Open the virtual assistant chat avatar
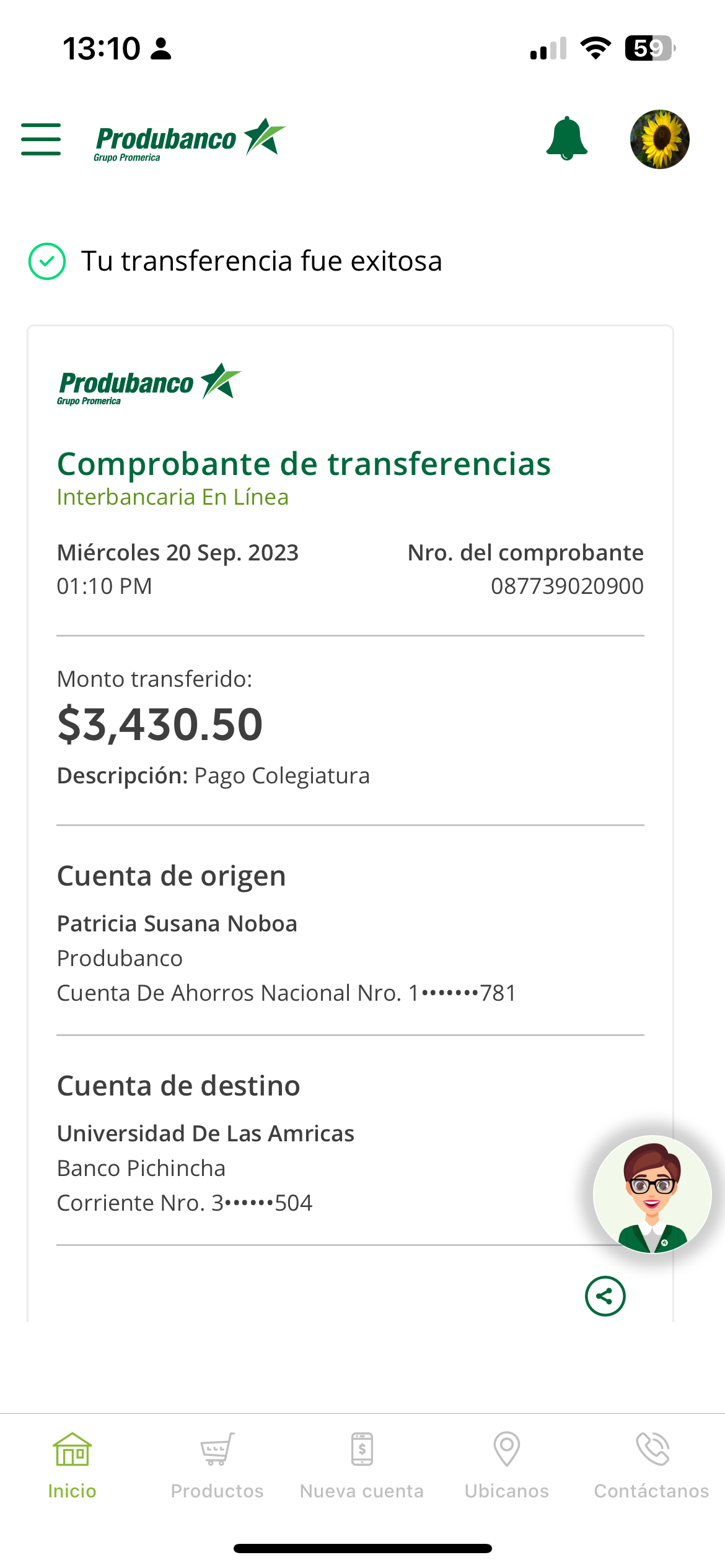The image size is (725, 1568). (652, 1194)
